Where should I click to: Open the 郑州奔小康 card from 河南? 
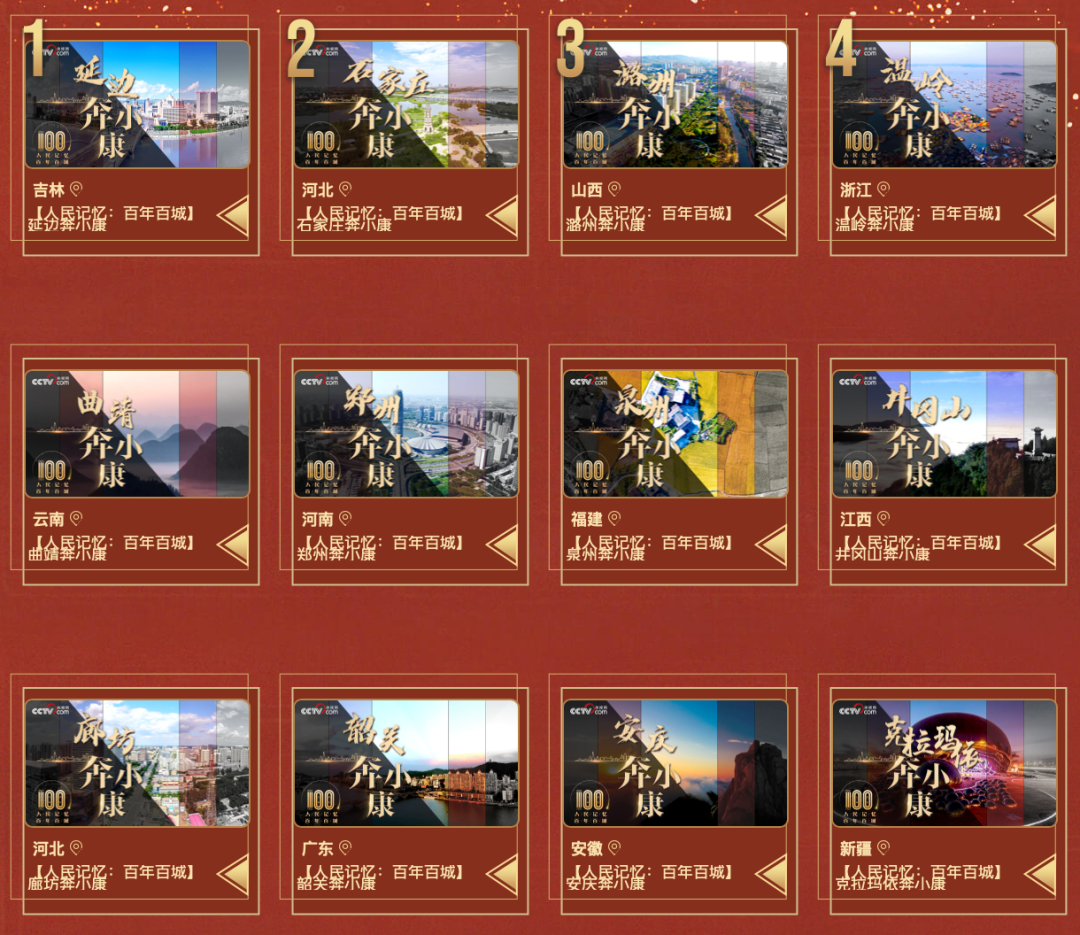(406, 434)
